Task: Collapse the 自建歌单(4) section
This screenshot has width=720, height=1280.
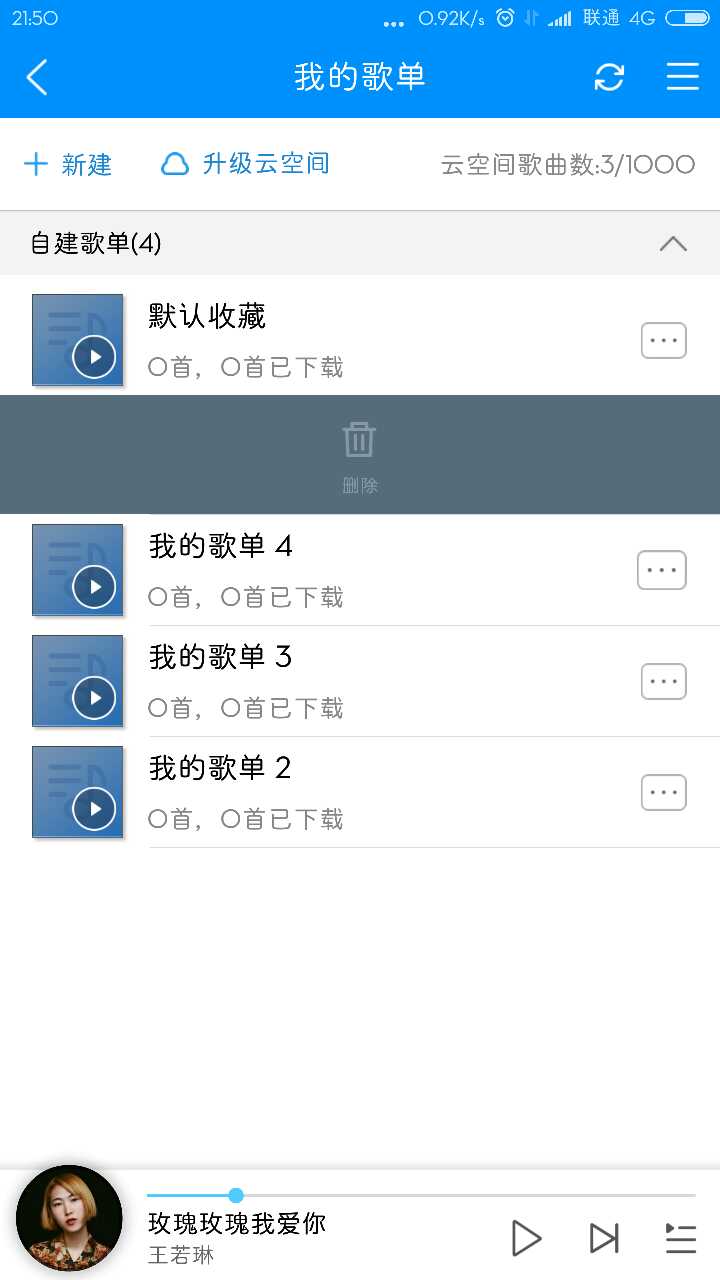Action: 673,243
